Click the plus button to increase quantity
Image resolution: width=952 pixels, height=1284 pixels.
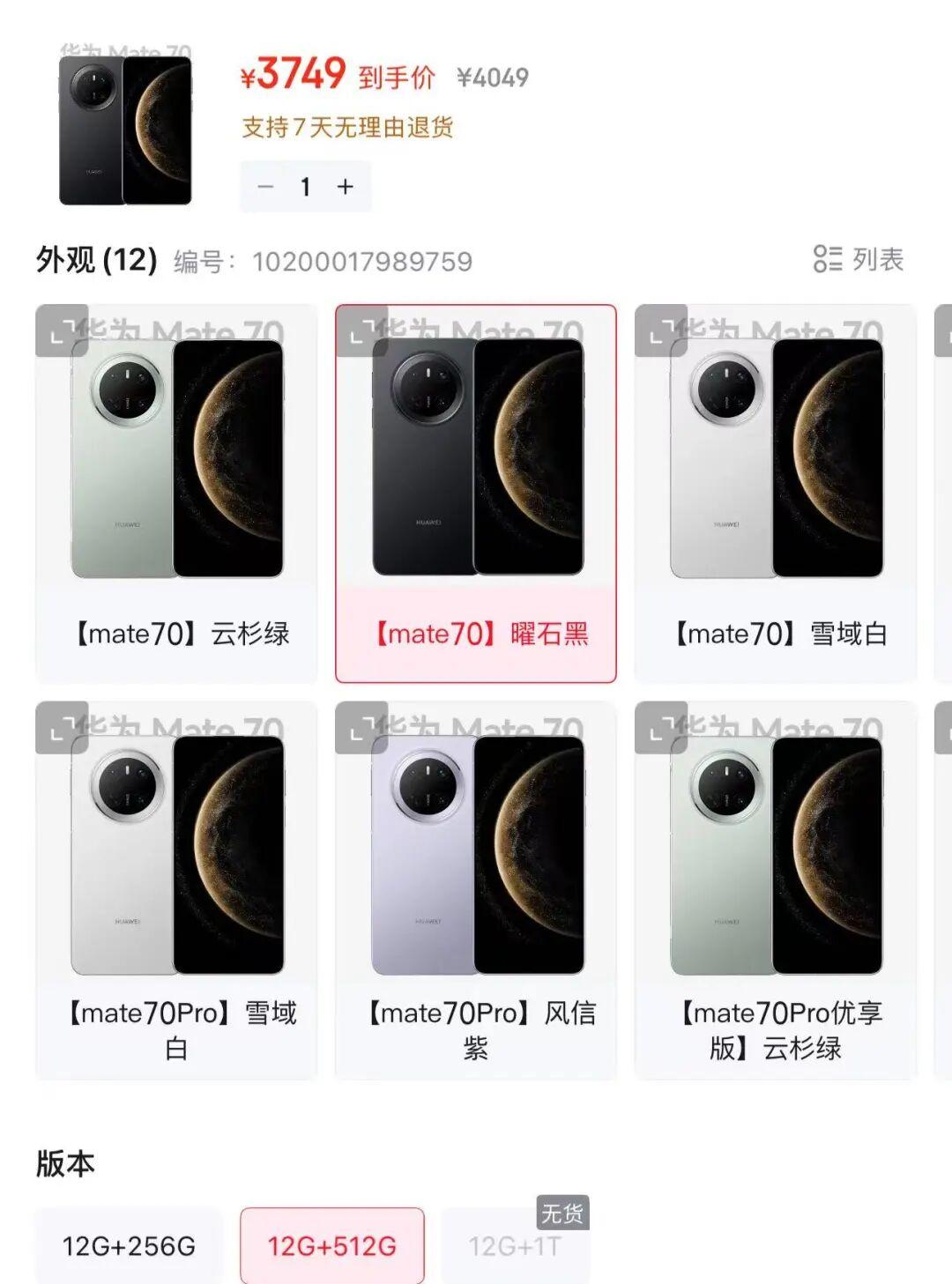(345, 186)
